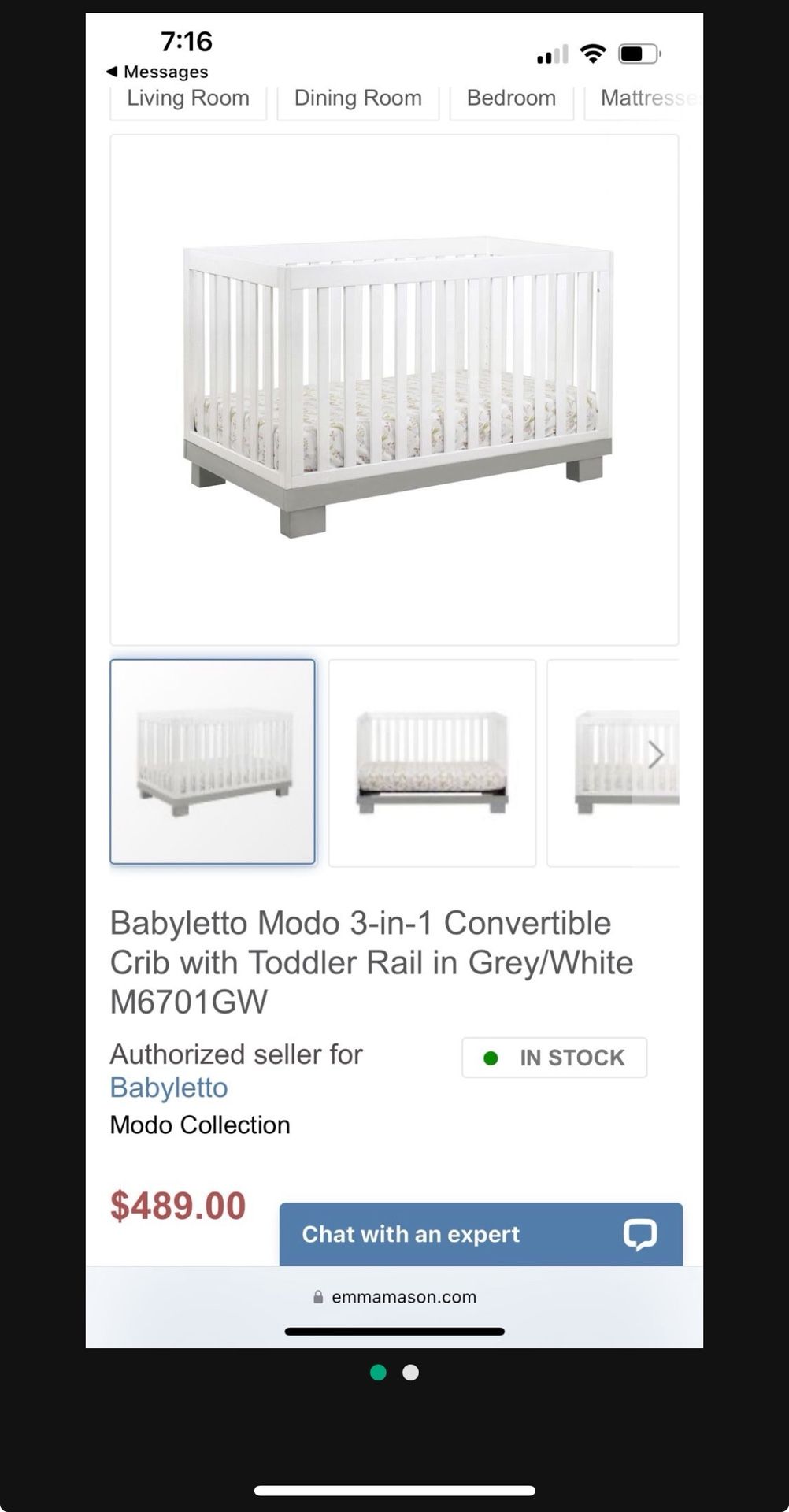Tap the battery icon in the status bar

[x=639, y=53]
